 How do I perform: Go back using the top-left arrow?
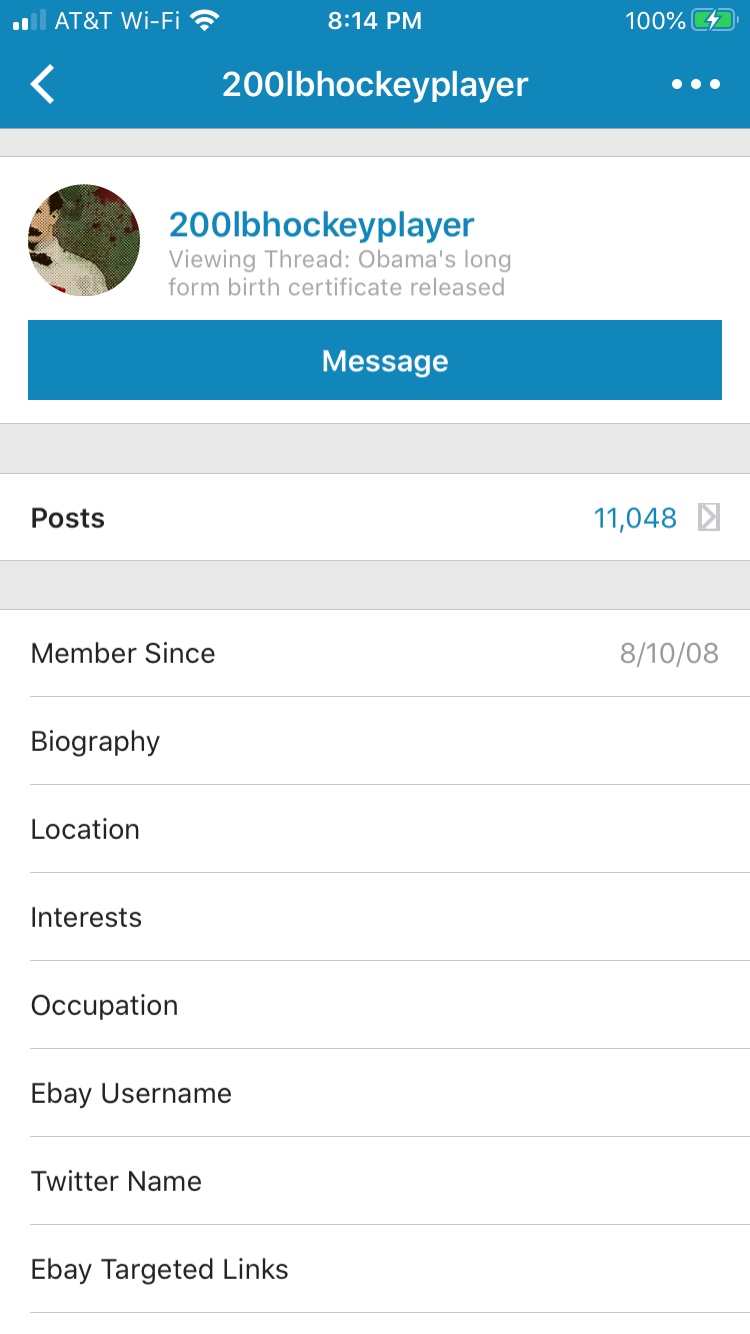click(x=43, y=84)
